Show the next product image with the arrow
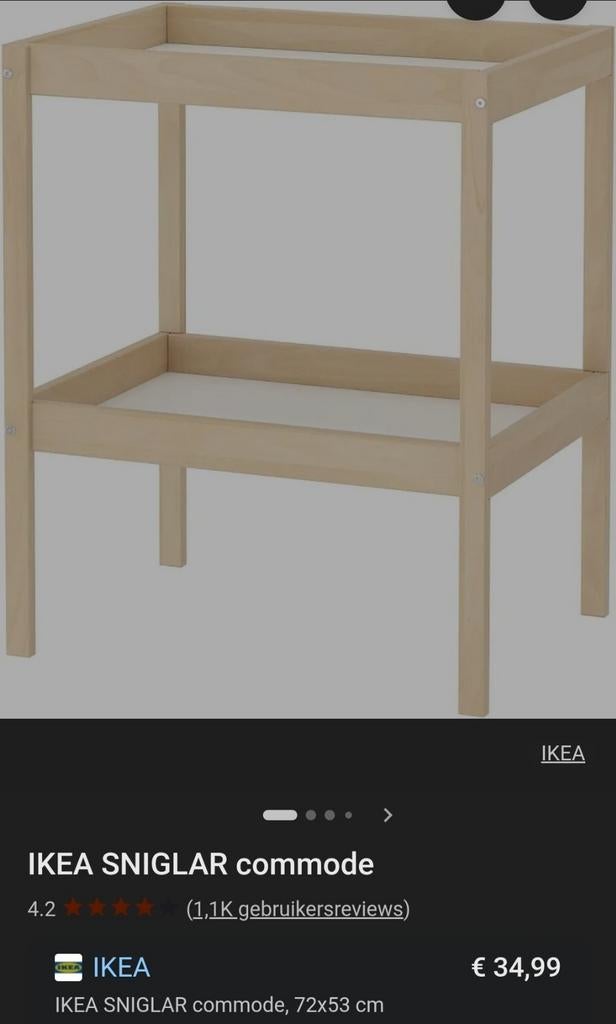Viewport: 616px width, 1024px height. pos(388,815)
